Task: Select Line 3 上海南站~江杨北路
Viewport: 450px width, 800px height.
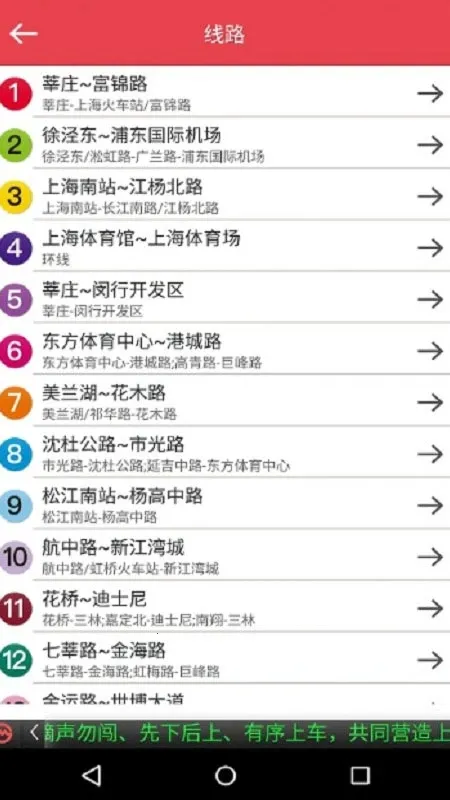Action: click(225, 195)
